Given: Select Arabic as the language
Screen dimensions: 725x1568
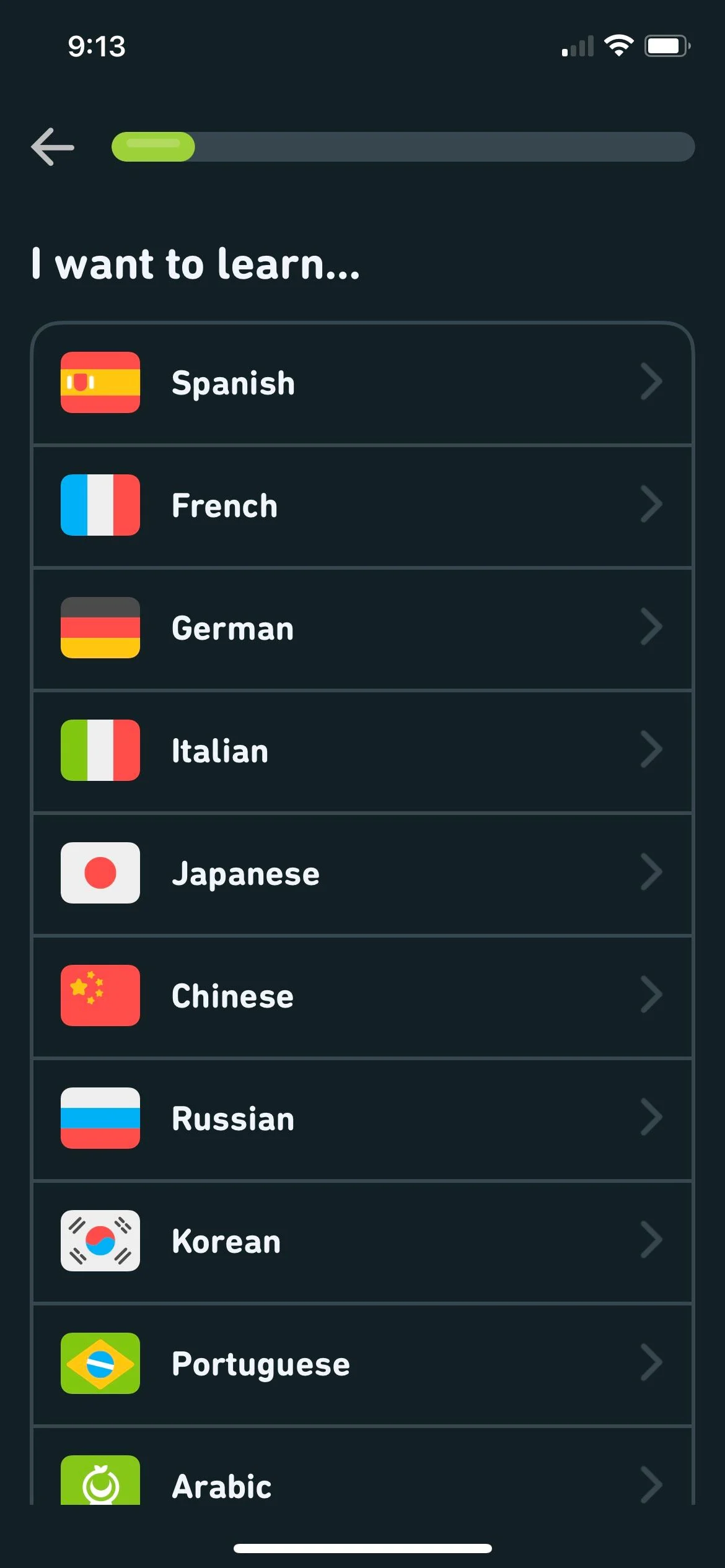Looking at the screenshot, I should tap(362, 1466).
